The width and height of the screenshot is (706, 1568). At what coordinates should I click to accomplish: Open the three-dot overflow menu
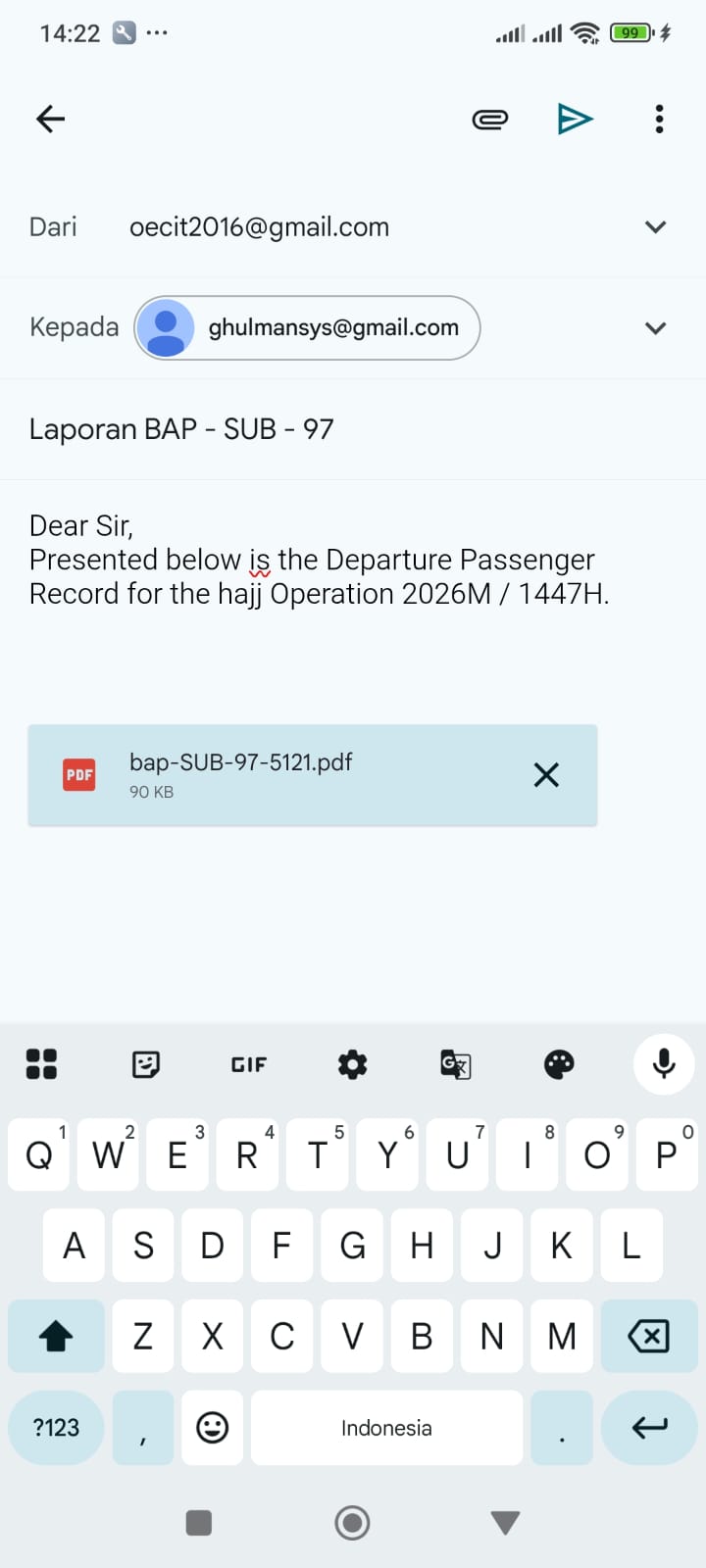point(659,120)
